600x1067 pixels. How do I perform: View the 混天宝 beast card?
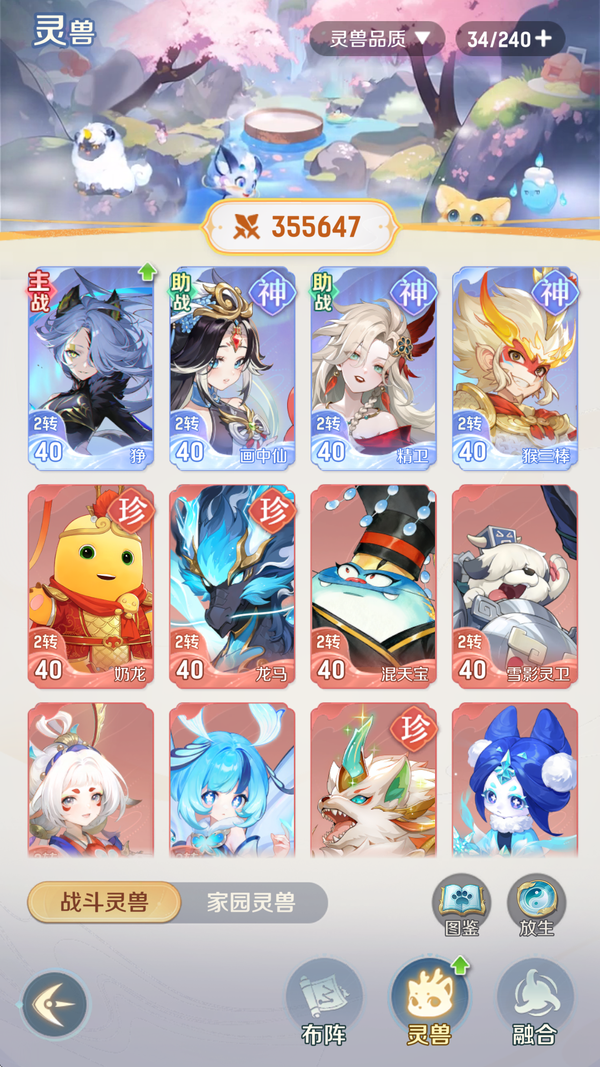click(x=374, y=586)
